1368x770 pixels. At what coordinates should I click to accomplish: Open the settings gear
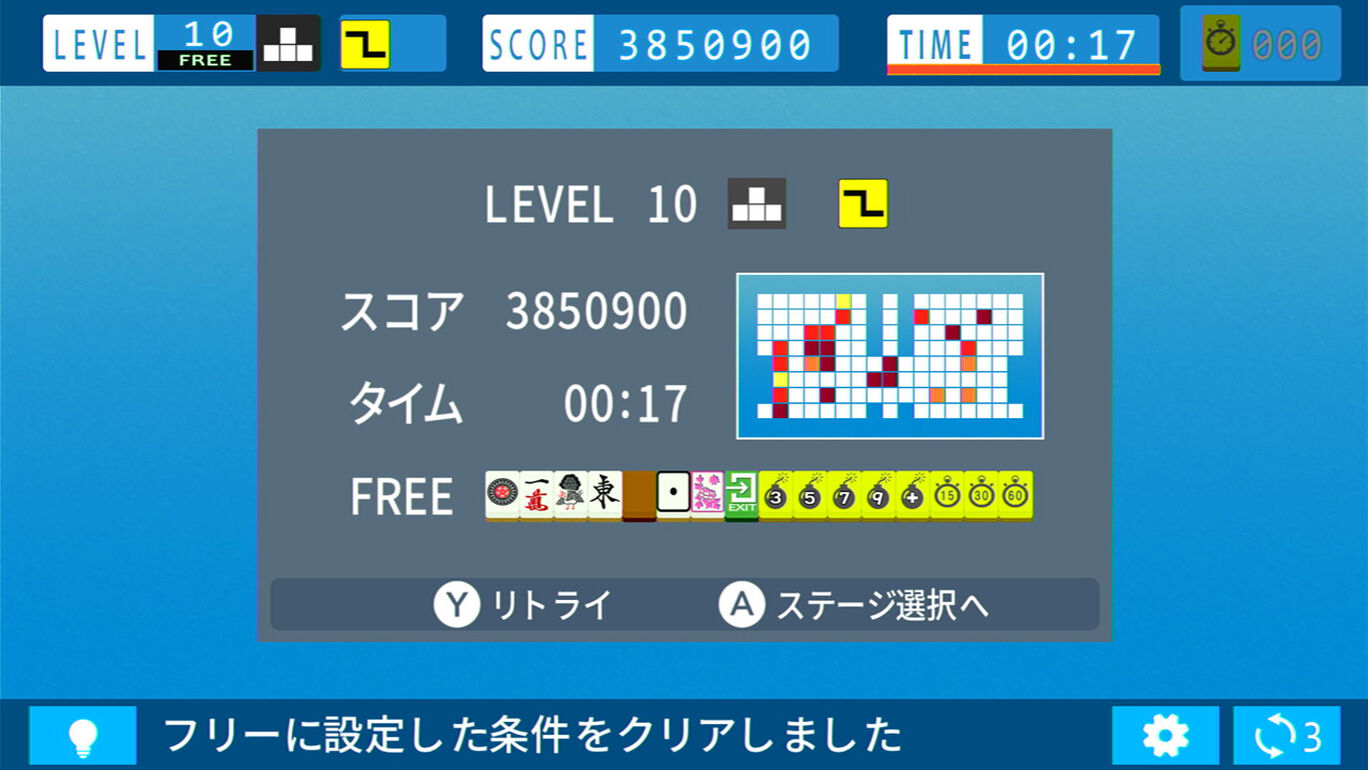tap(1165, 736)
